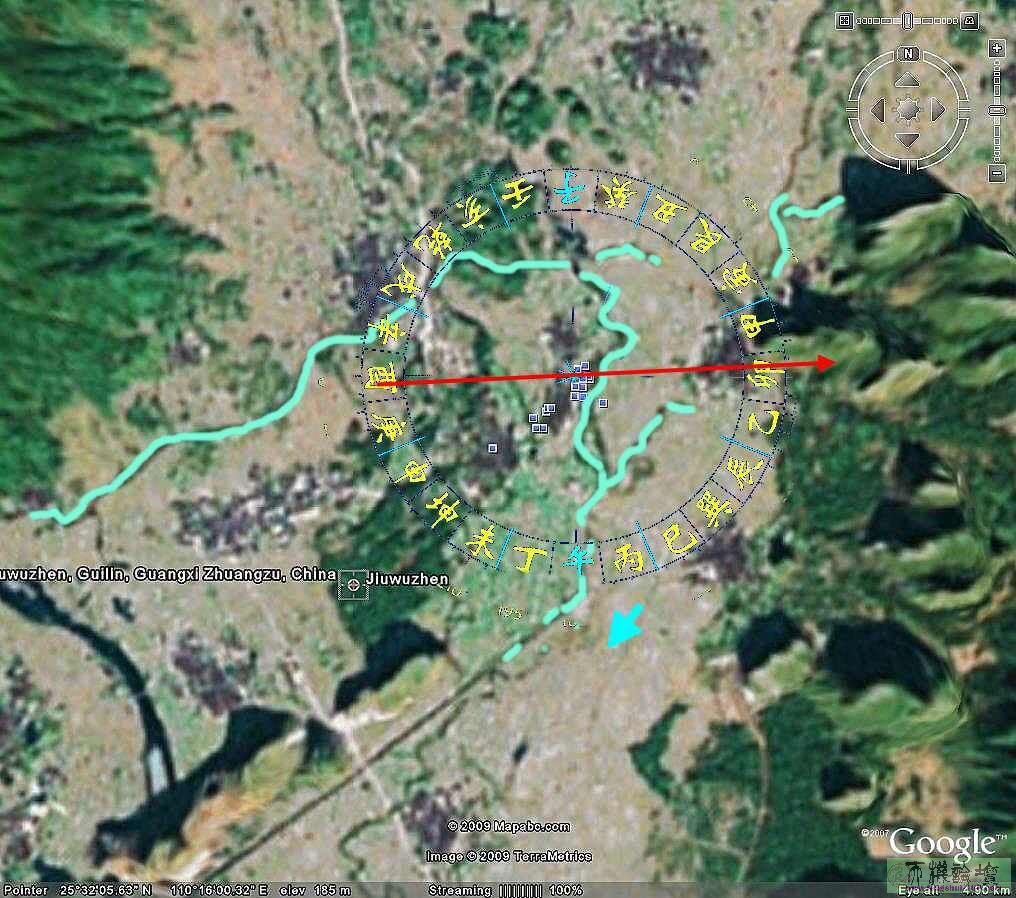Tilt toward horizon view with right tilt button

pos(969,19)
